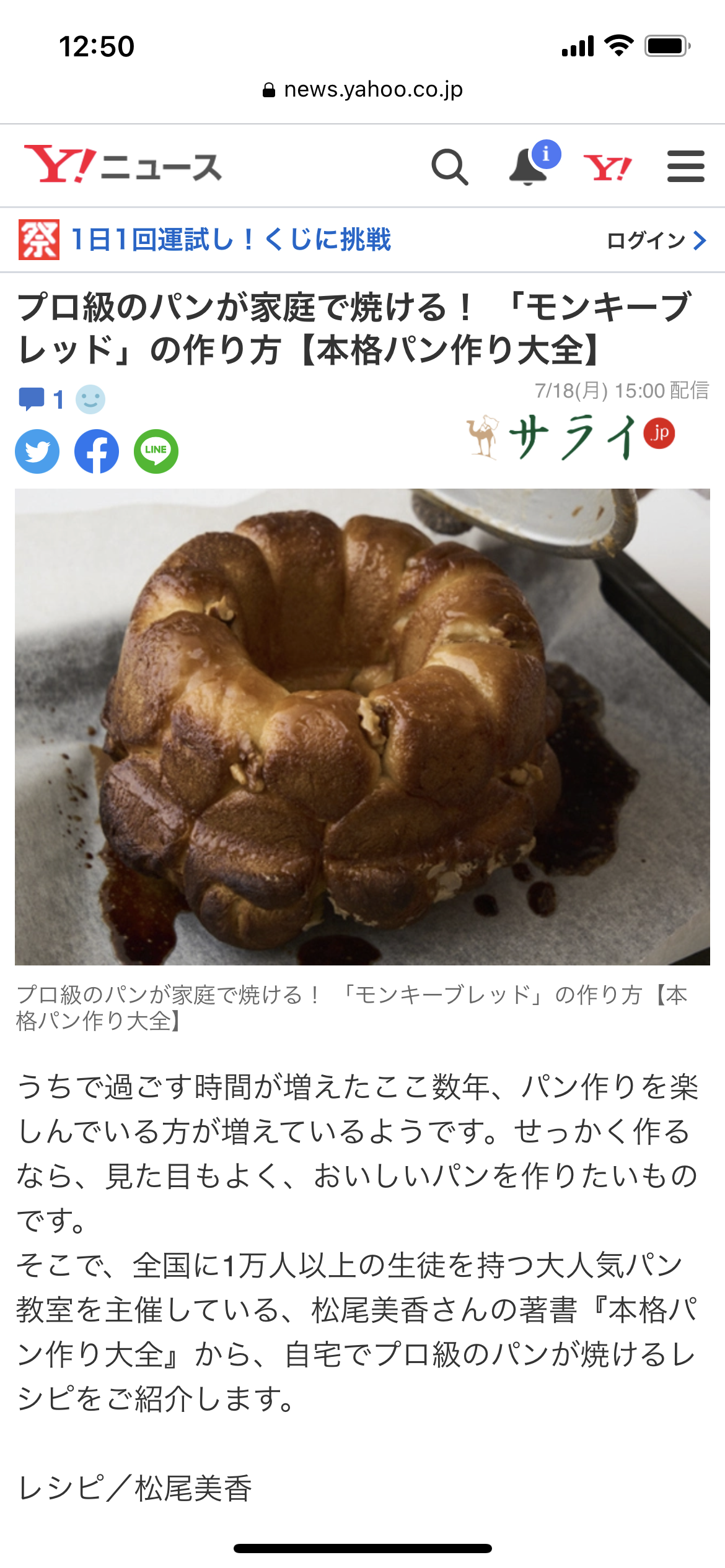Open the サライ.jp publisher logo
This screenshot has width=725, height=1568.
(570, 436)
